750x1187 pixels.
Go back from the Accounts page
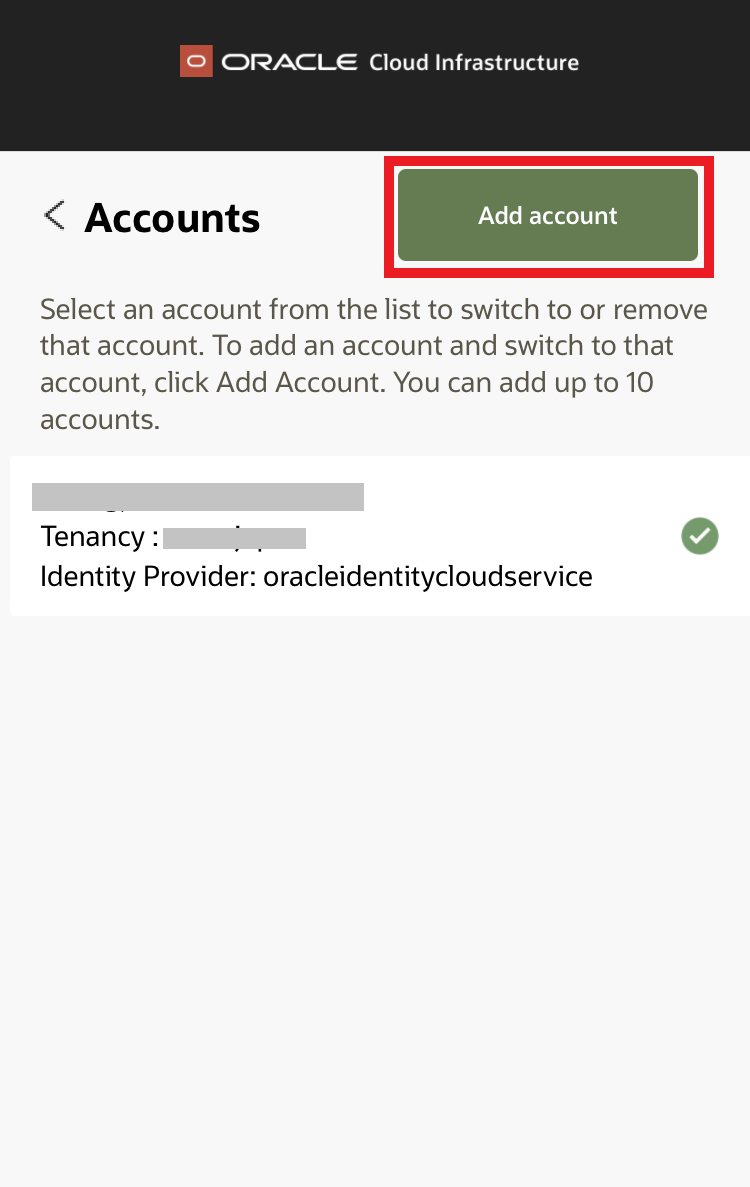(x=54, y=215)
